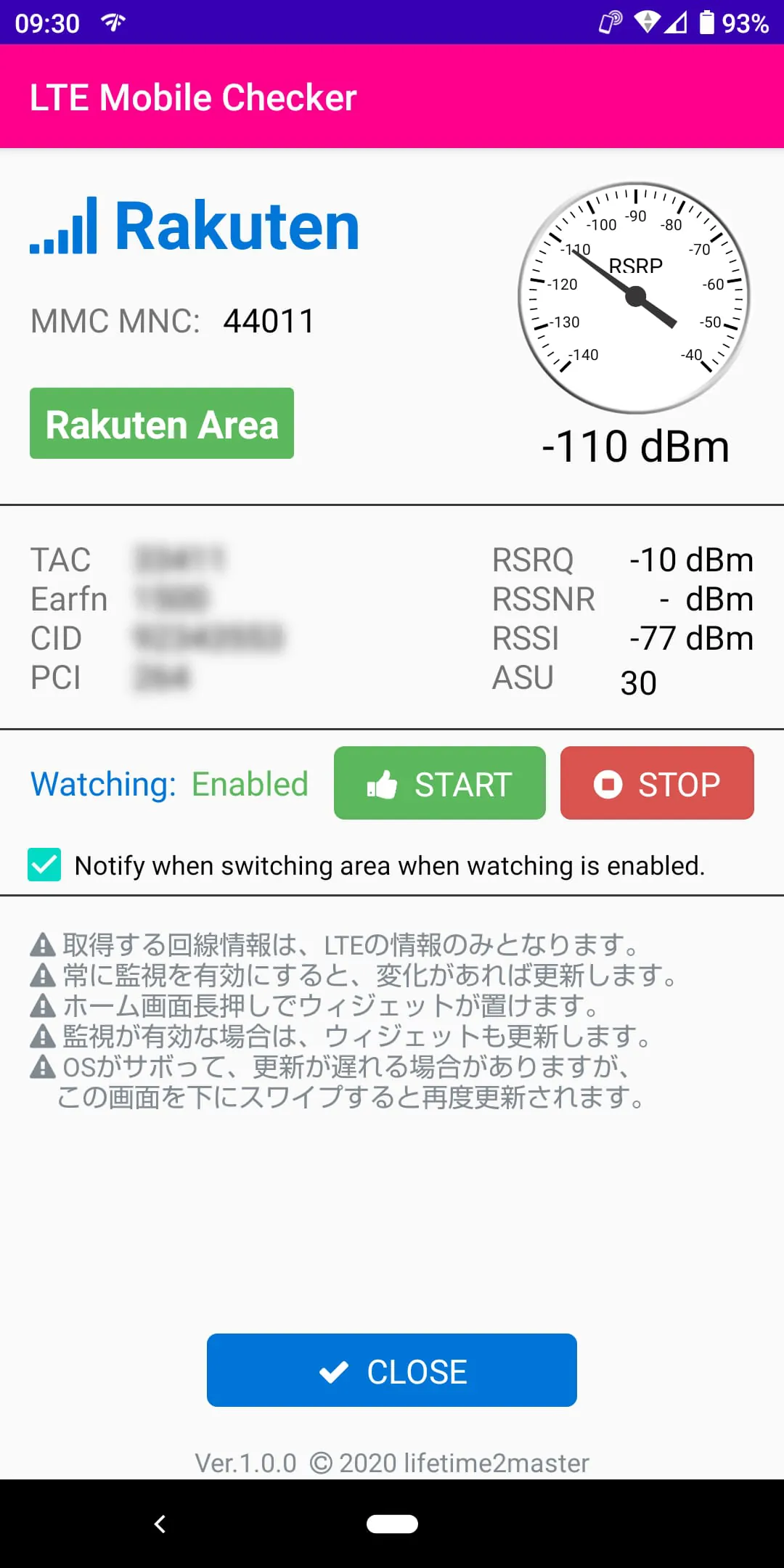Viewport: 784px width, 1568px height.
Task: Stop watching with the STOP button
Action: [656, 784]
